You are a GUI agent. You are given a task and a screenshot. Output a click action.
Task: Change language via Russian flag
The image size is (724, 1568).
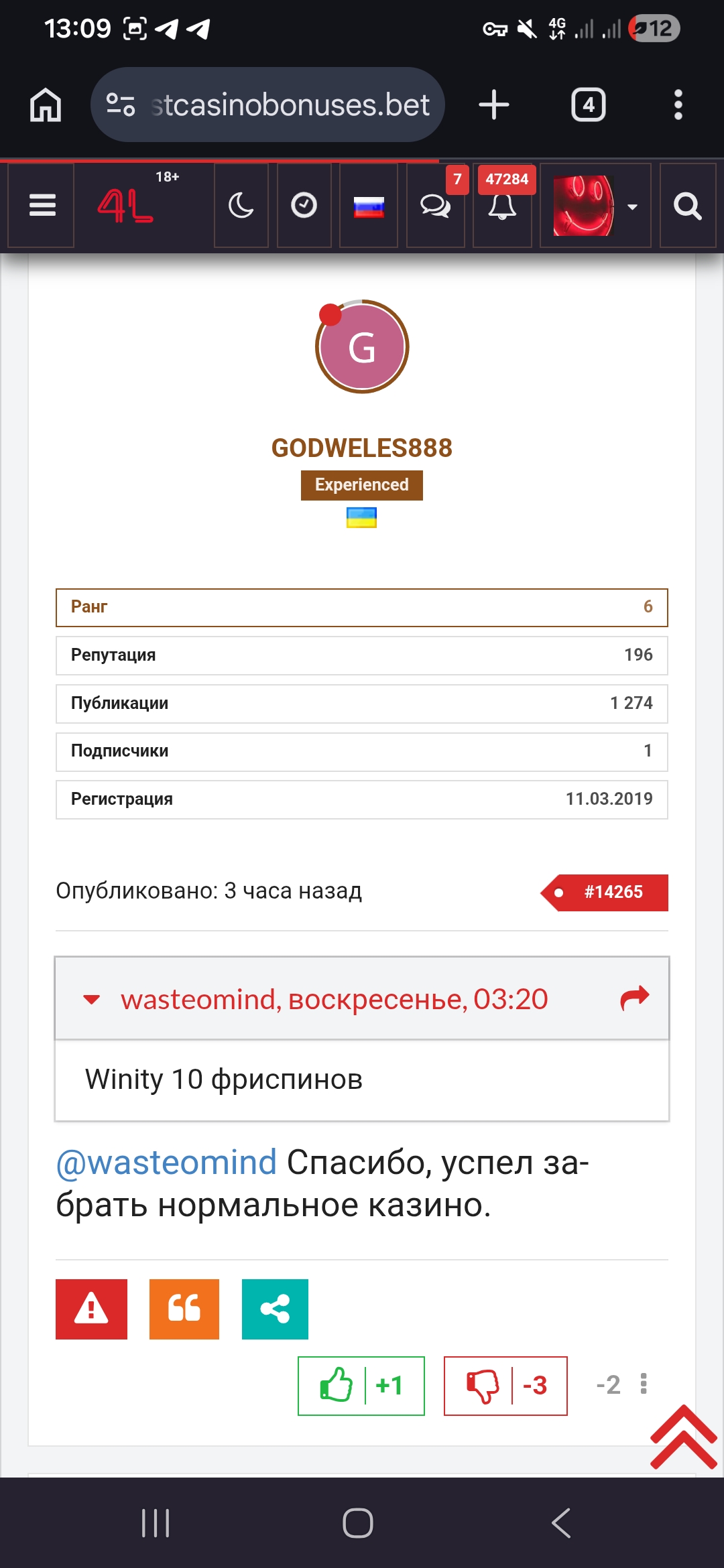369,206
